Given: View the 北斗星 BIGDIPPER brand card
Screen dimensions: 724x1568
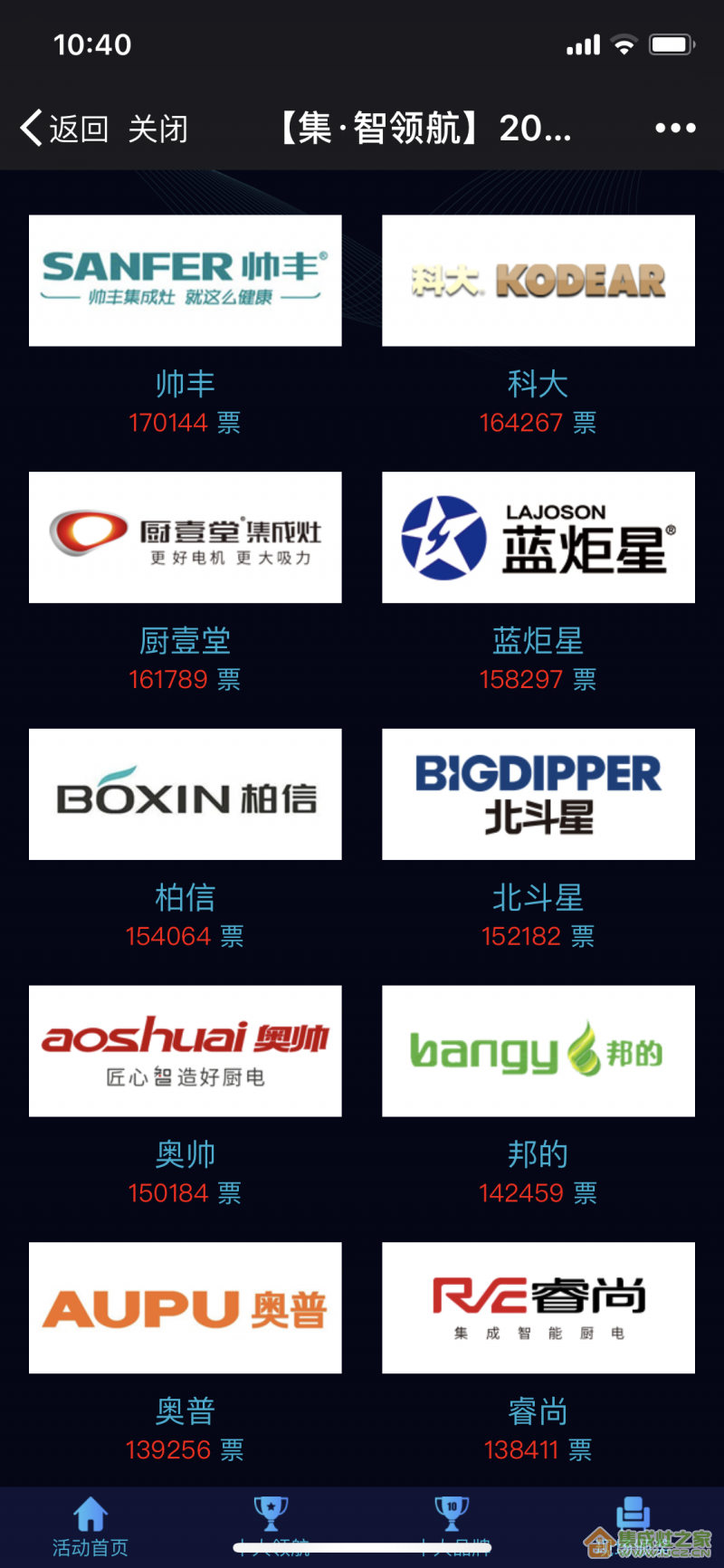Looking at the screenshot, I should click(x=538, y=794).
